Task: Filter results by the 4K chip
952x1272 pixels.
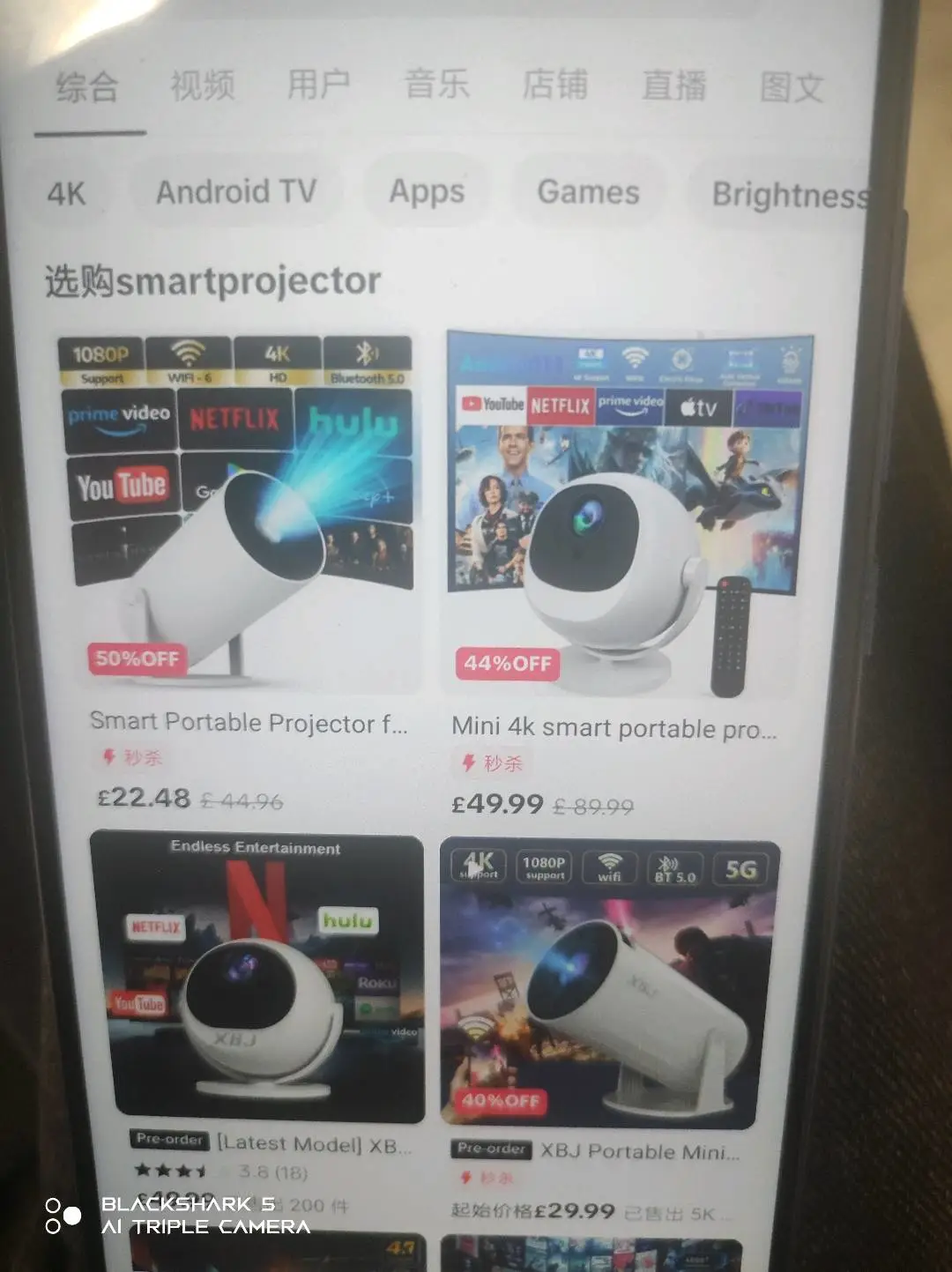Action: pos(66,193)
